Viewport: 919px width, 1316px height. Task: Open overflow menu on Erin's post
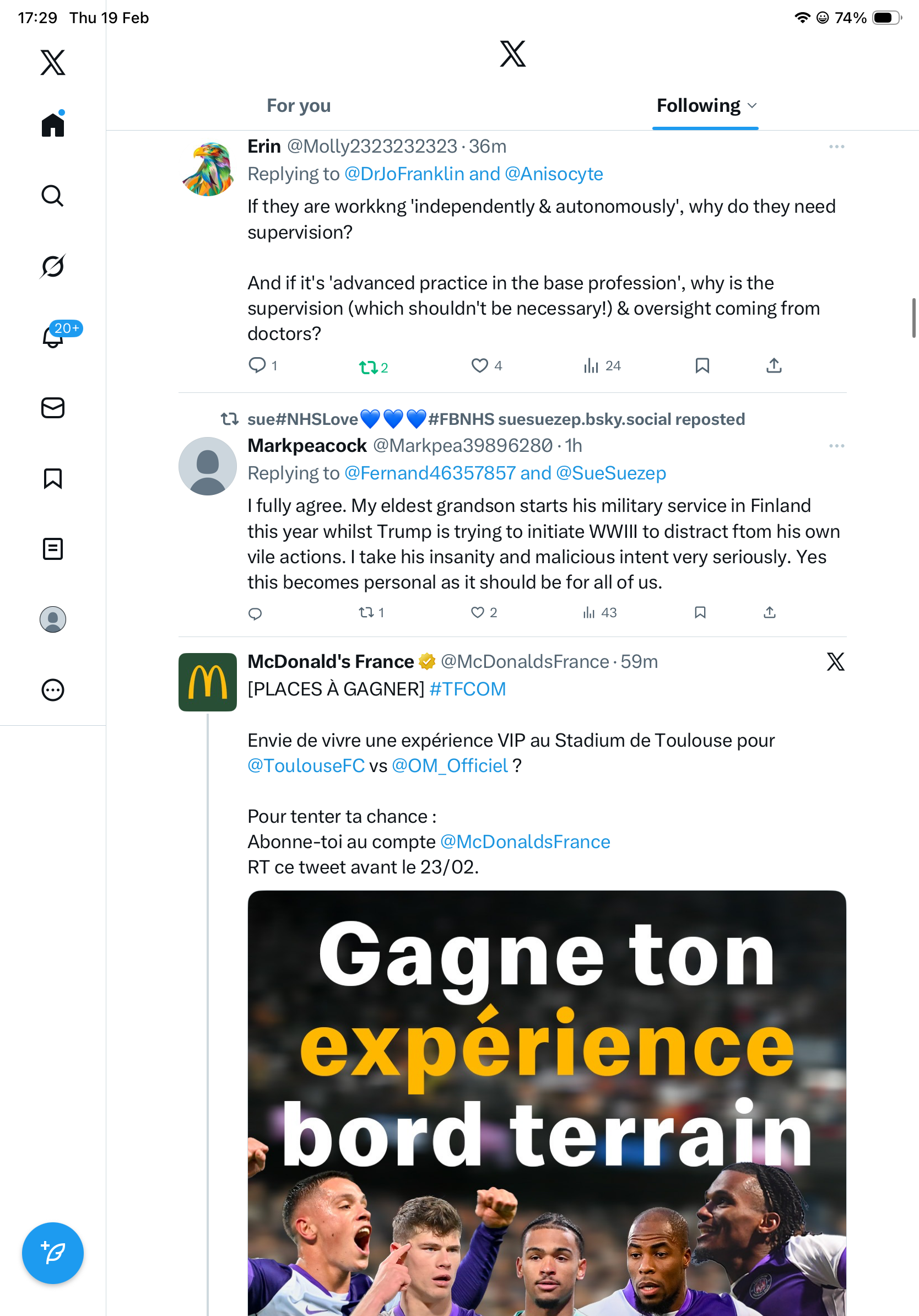click(x=836, y=147)
